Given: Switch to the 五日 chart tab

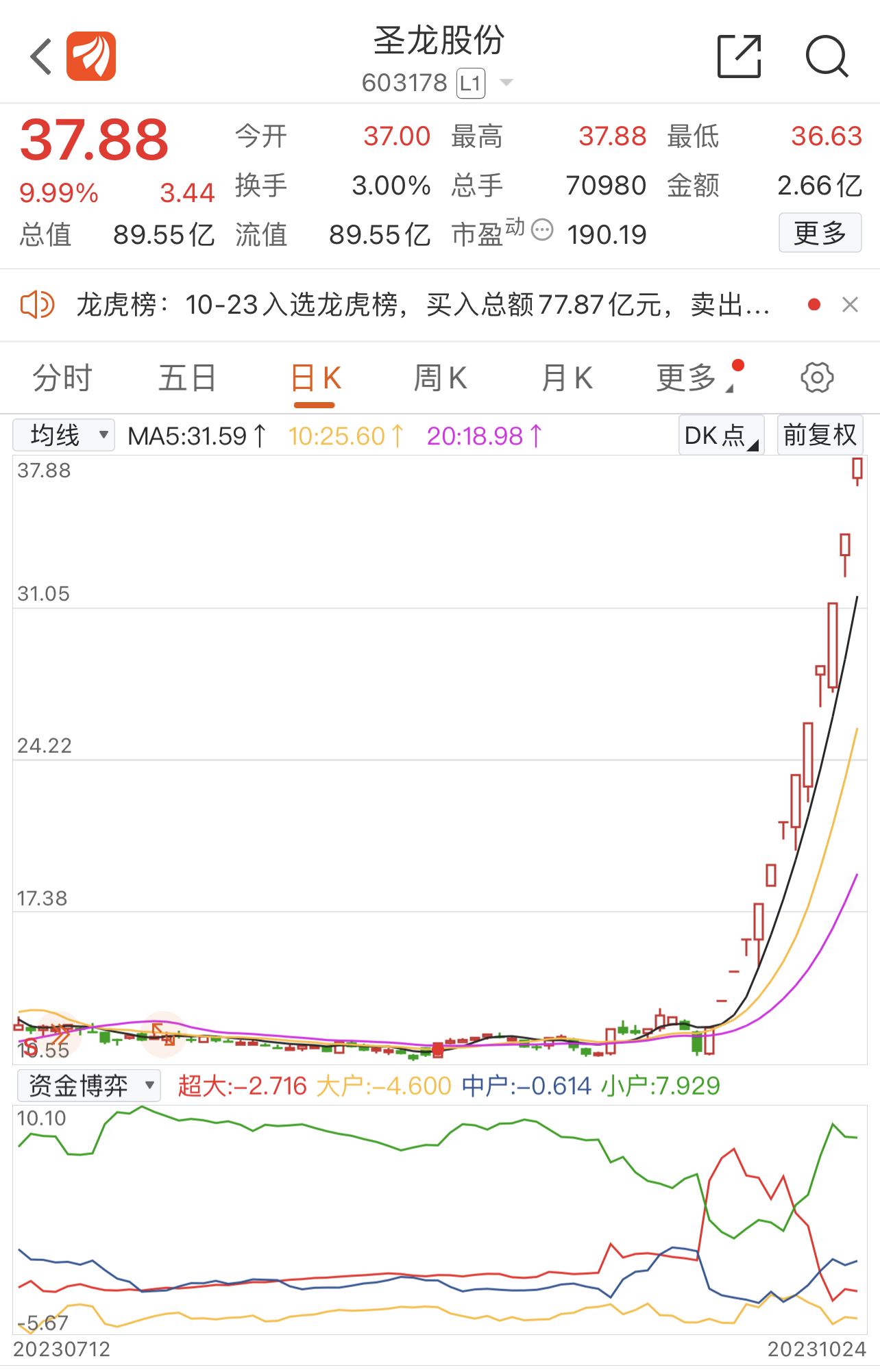Looking at the screenshot, I should point(187,378).
